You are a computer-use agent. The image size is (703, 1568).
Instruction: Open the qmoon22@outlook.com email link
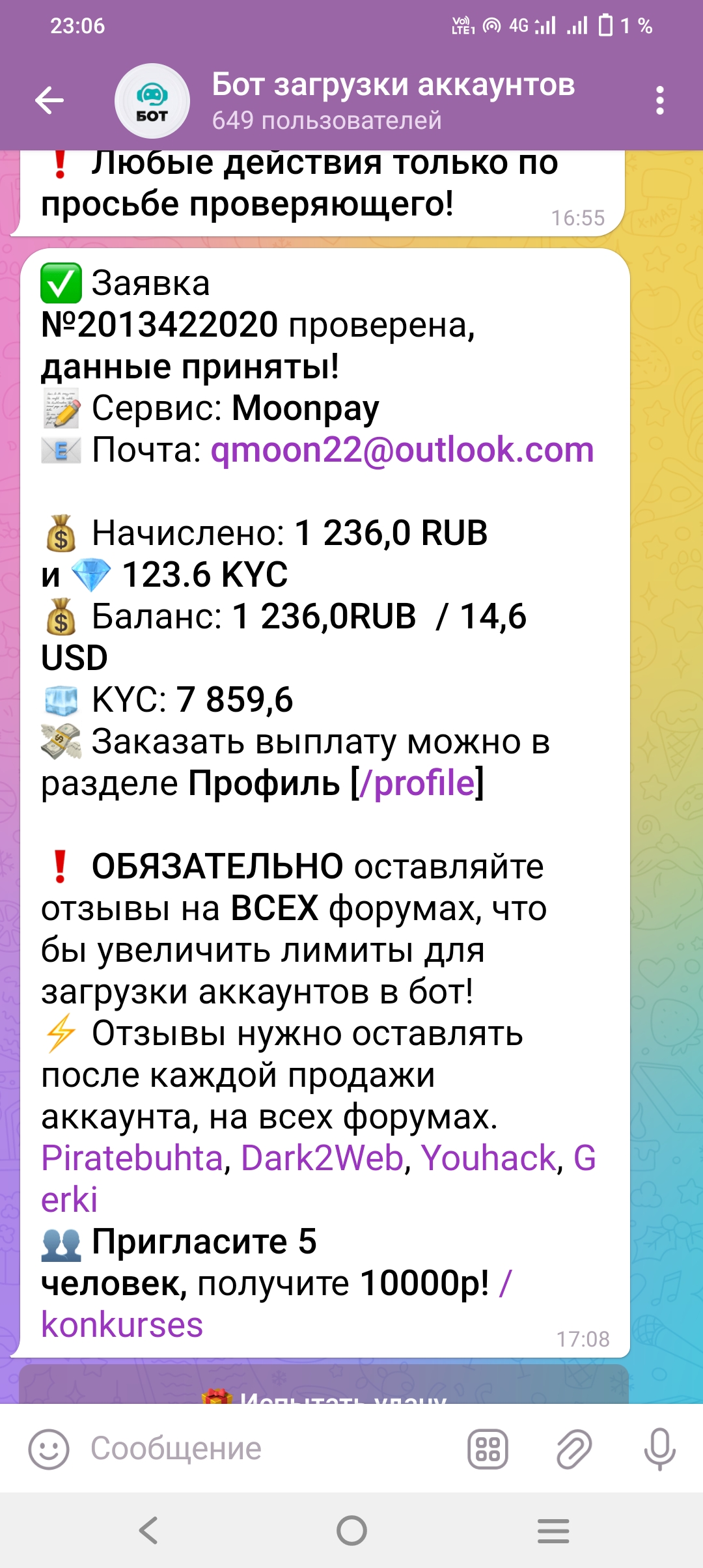(402, 450)
